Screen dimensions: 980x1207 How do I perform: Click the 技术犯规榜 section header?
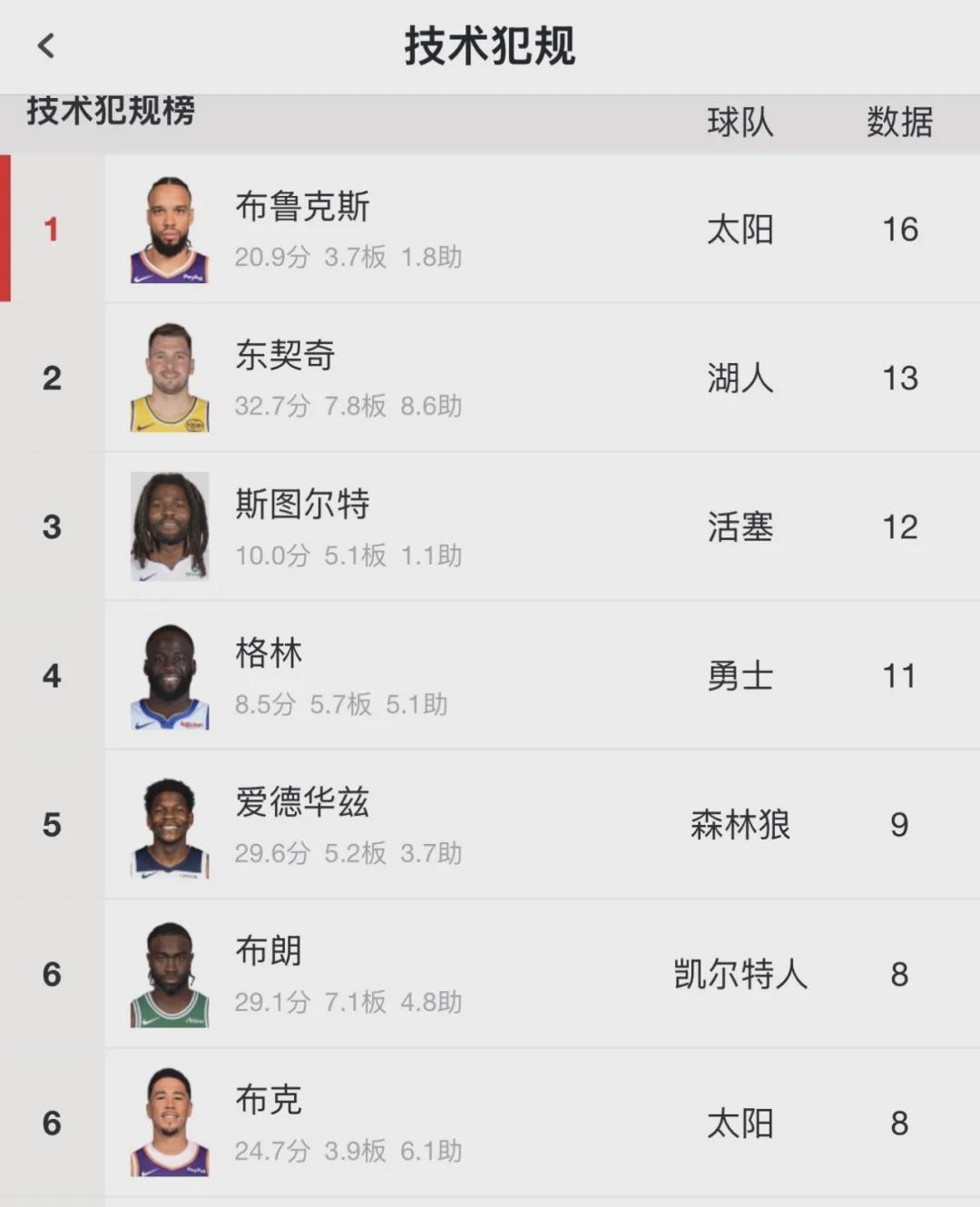109,114
